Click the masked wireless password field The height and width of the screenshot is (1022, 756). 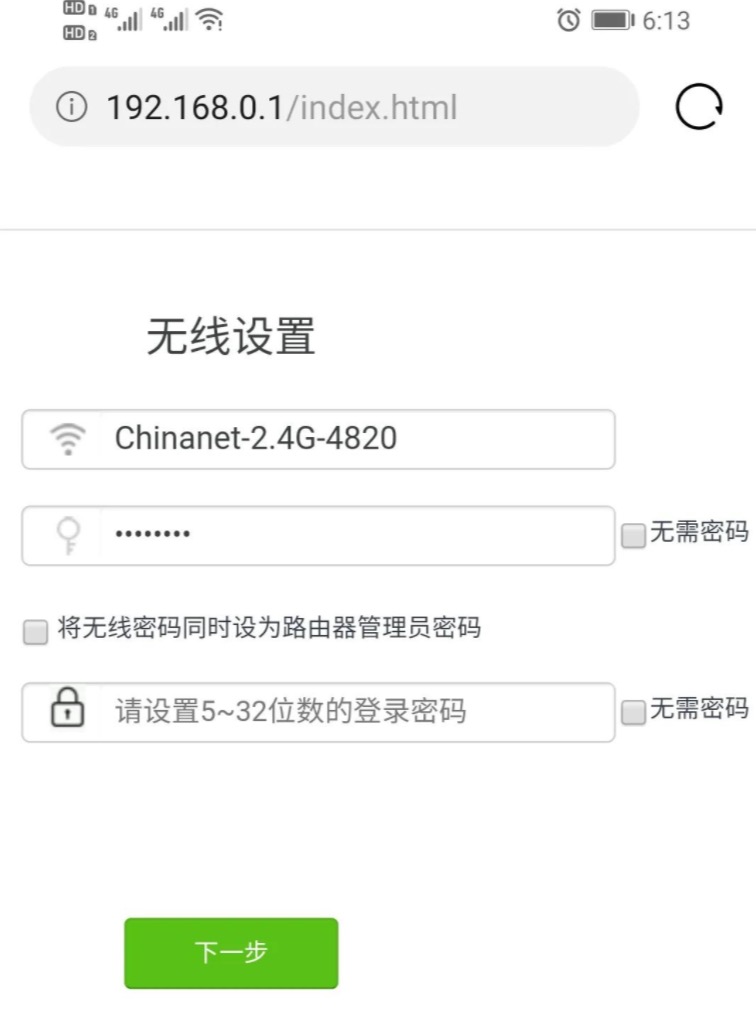(x=300, y=533)
